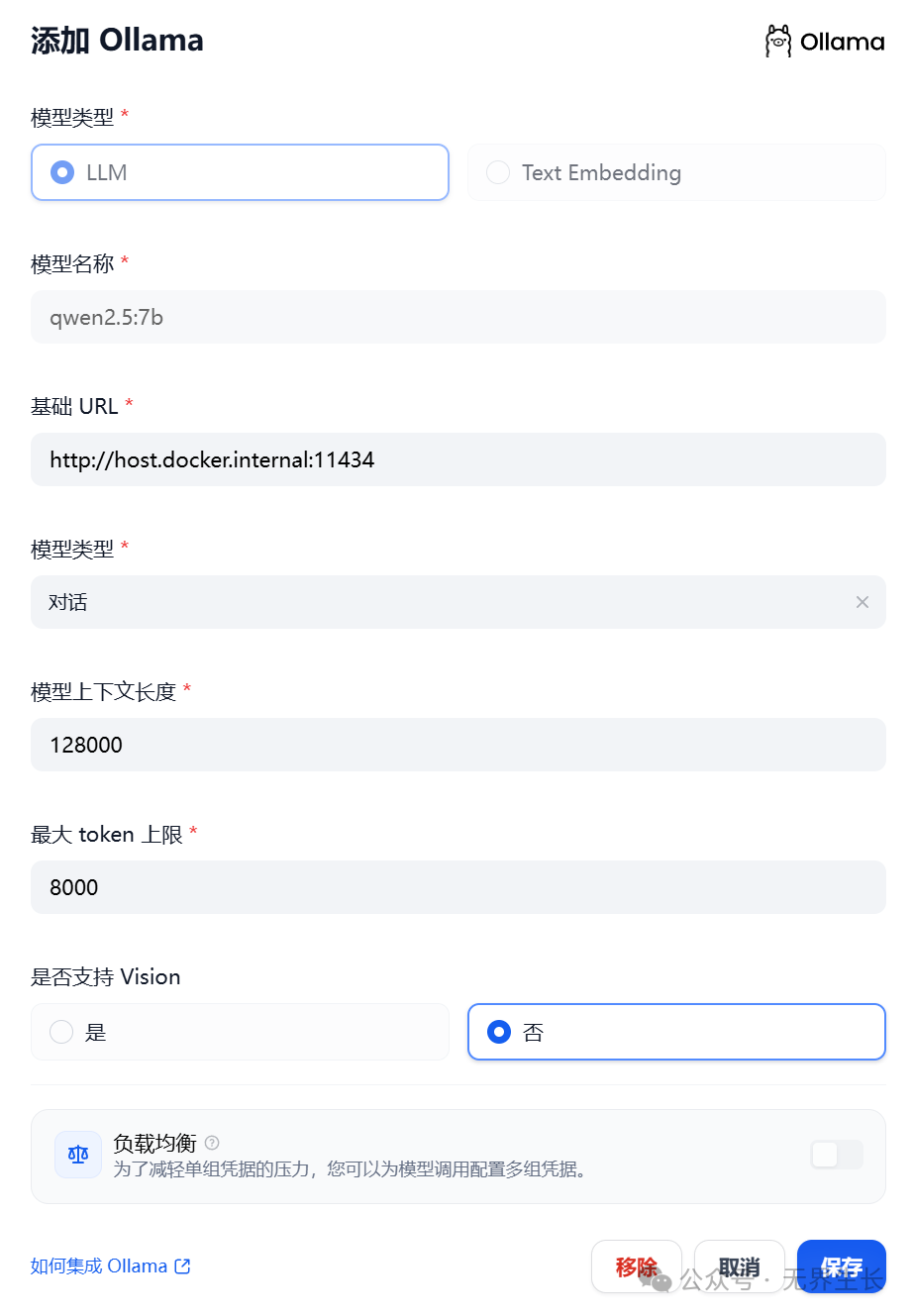
Task: Click the 128000 context length field
Action: point(457,744)
